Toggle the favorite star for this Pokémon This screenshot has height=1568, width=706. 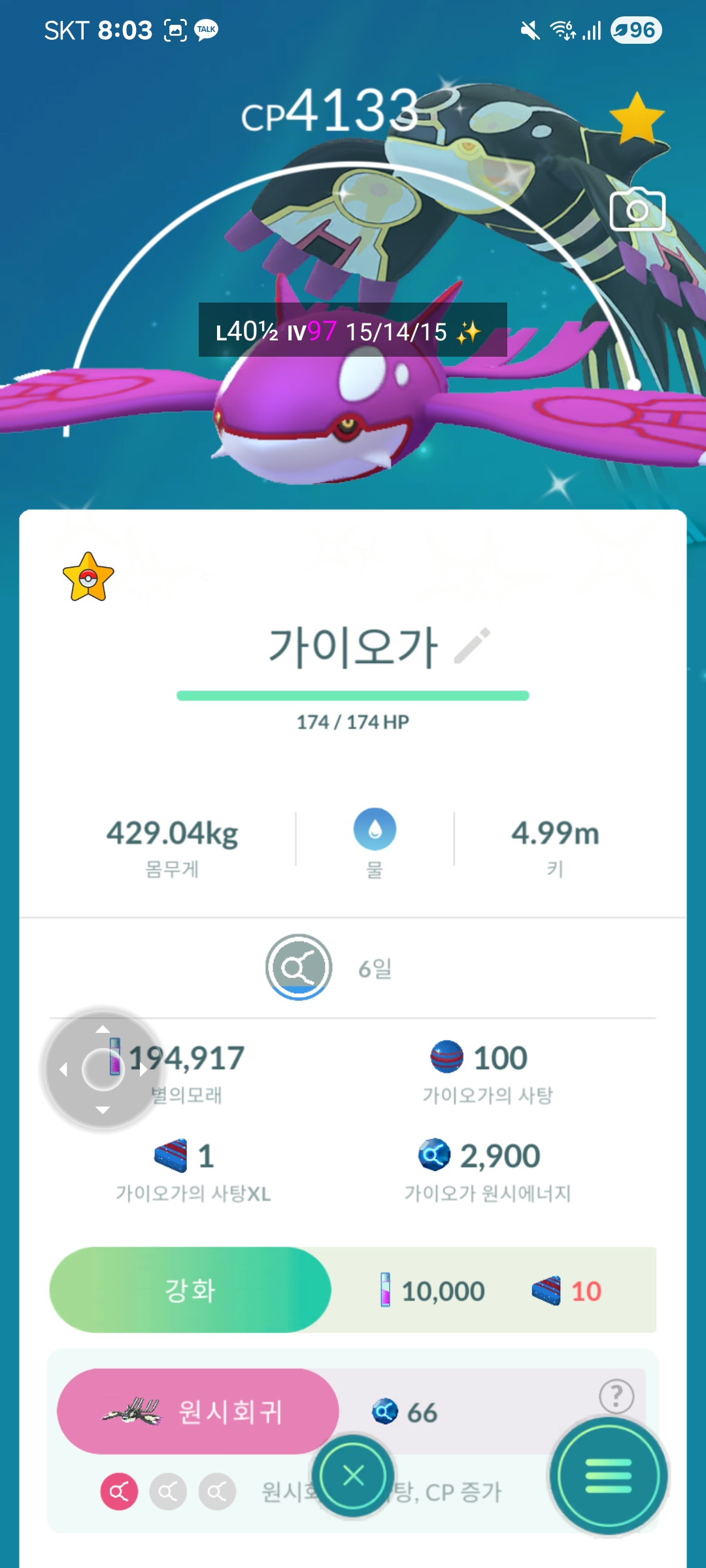[x=637, y=118]
